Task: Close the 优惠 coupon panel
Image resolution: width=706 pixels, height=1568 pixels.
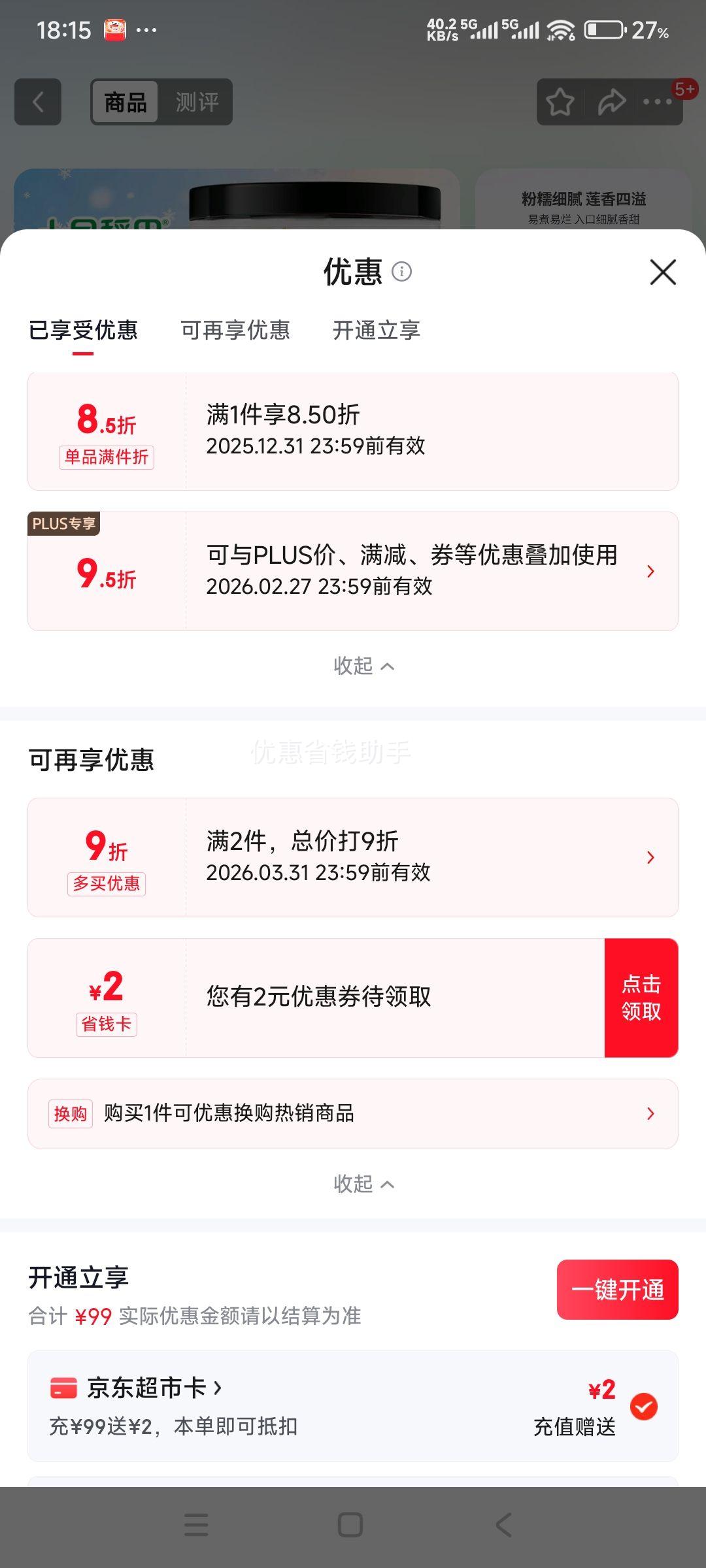Action: click(x=662, y=272)
